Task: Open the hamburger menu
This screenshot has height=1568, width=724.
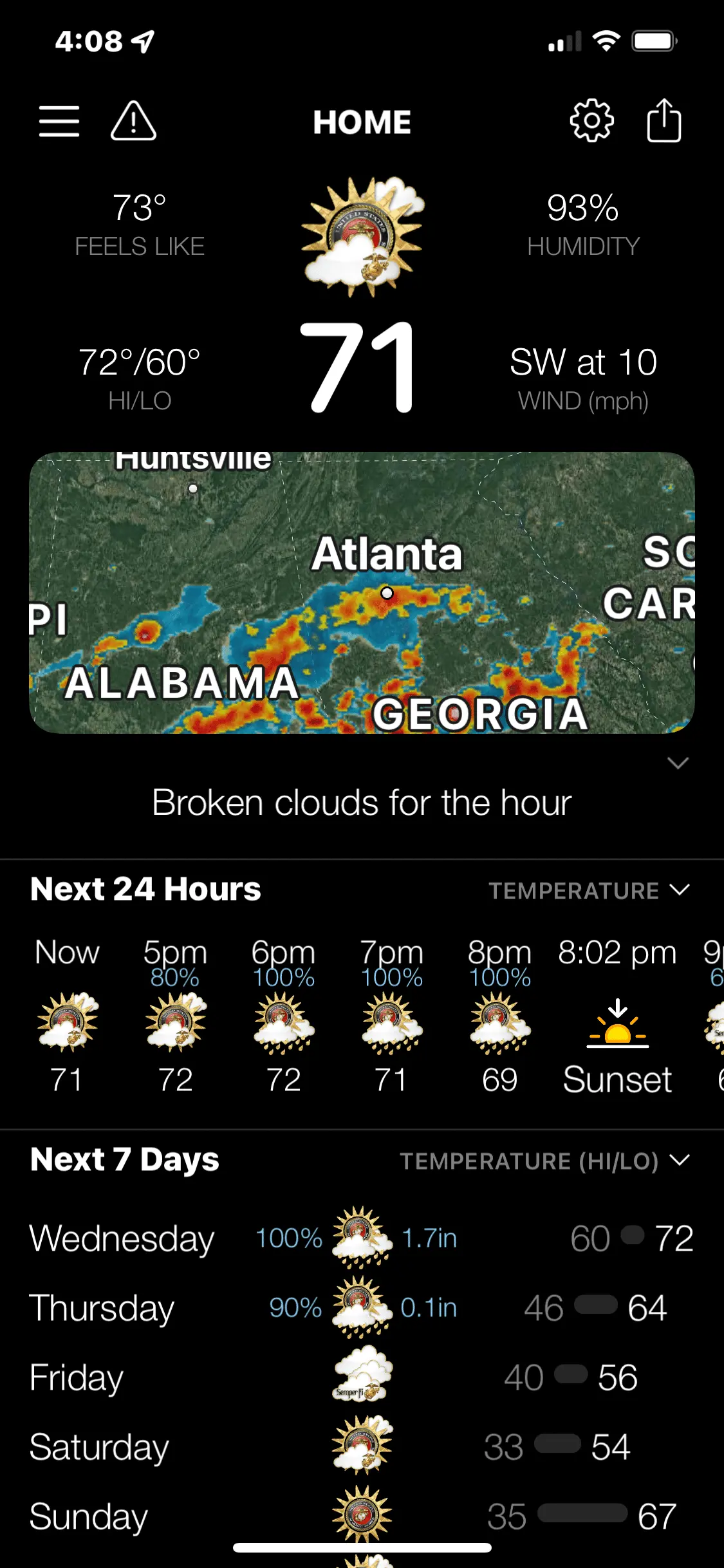Action: [59, 121]
